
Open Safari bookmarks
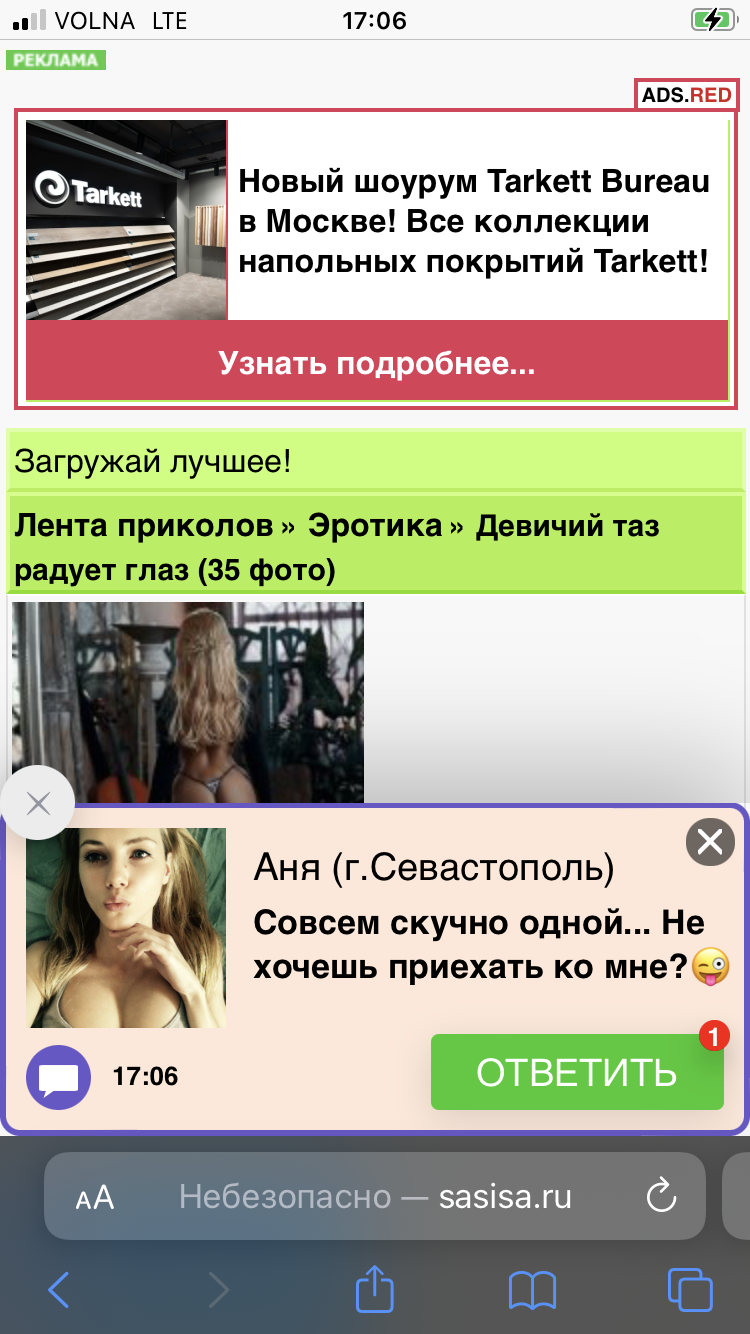(532, 1290)
